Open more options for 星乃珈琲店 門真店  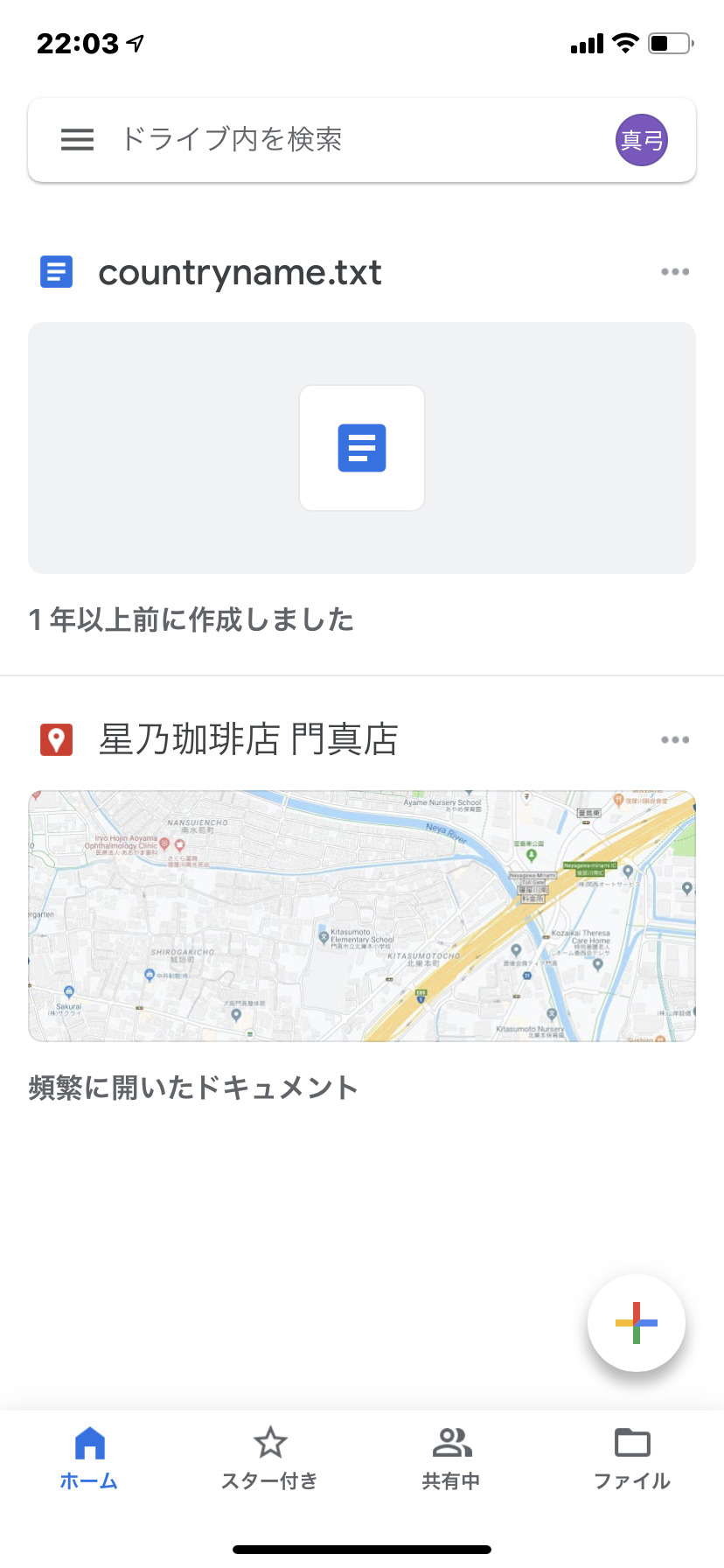point(675,740)
